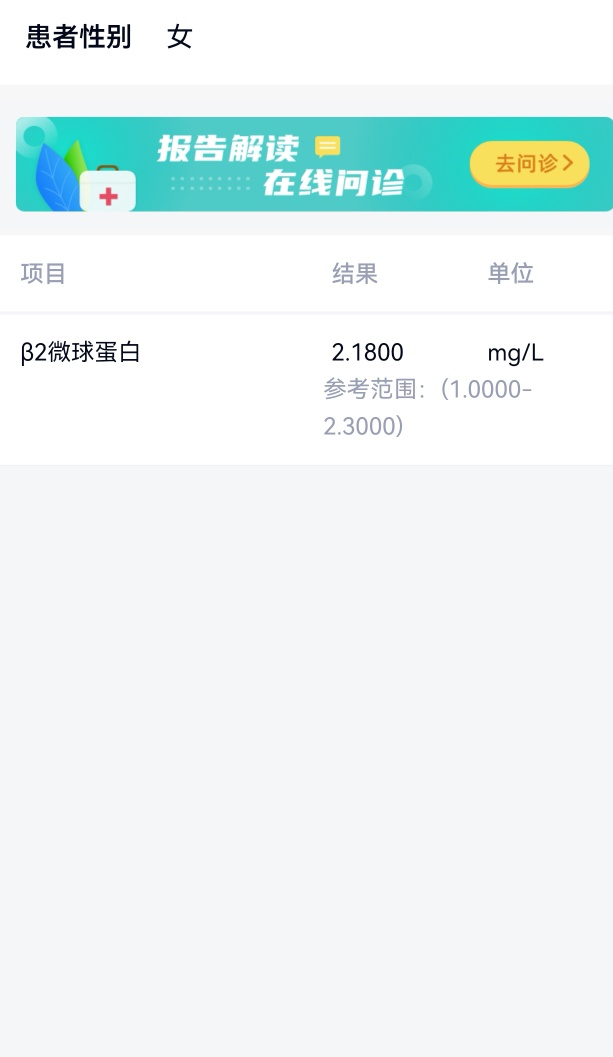Image resolution: width=613 pixels, height=1057 pixels.
Task: Open the 报告解读 在线问诊 banner
Action: pyautogui.click(x=314, y=164)
